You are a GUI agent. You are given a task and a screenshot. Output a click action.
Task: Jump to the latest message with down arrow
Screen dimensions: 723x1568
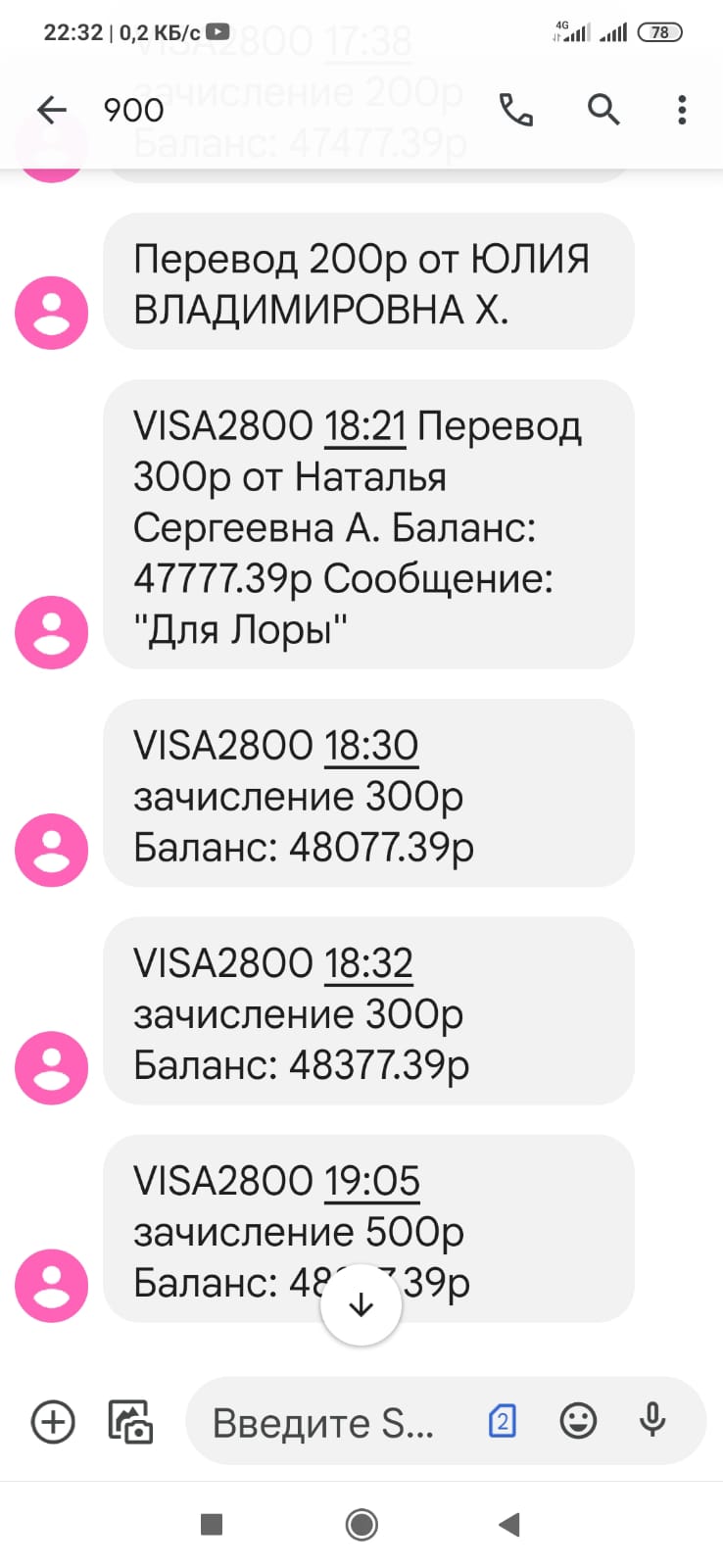coord(361,1304)
